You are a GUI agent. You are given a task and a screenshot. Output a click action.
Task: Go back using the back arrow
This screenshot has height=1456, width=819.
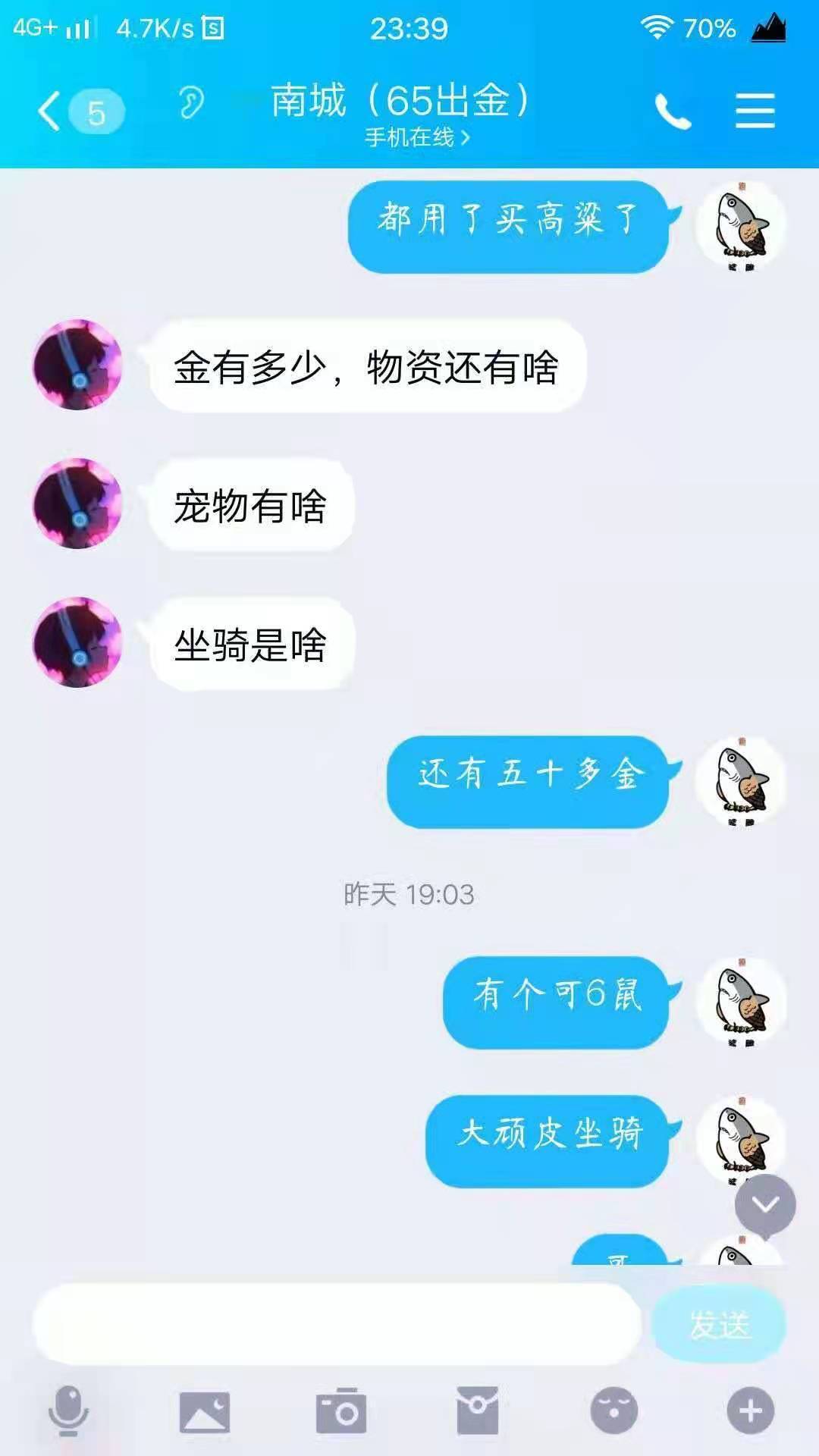47,108
